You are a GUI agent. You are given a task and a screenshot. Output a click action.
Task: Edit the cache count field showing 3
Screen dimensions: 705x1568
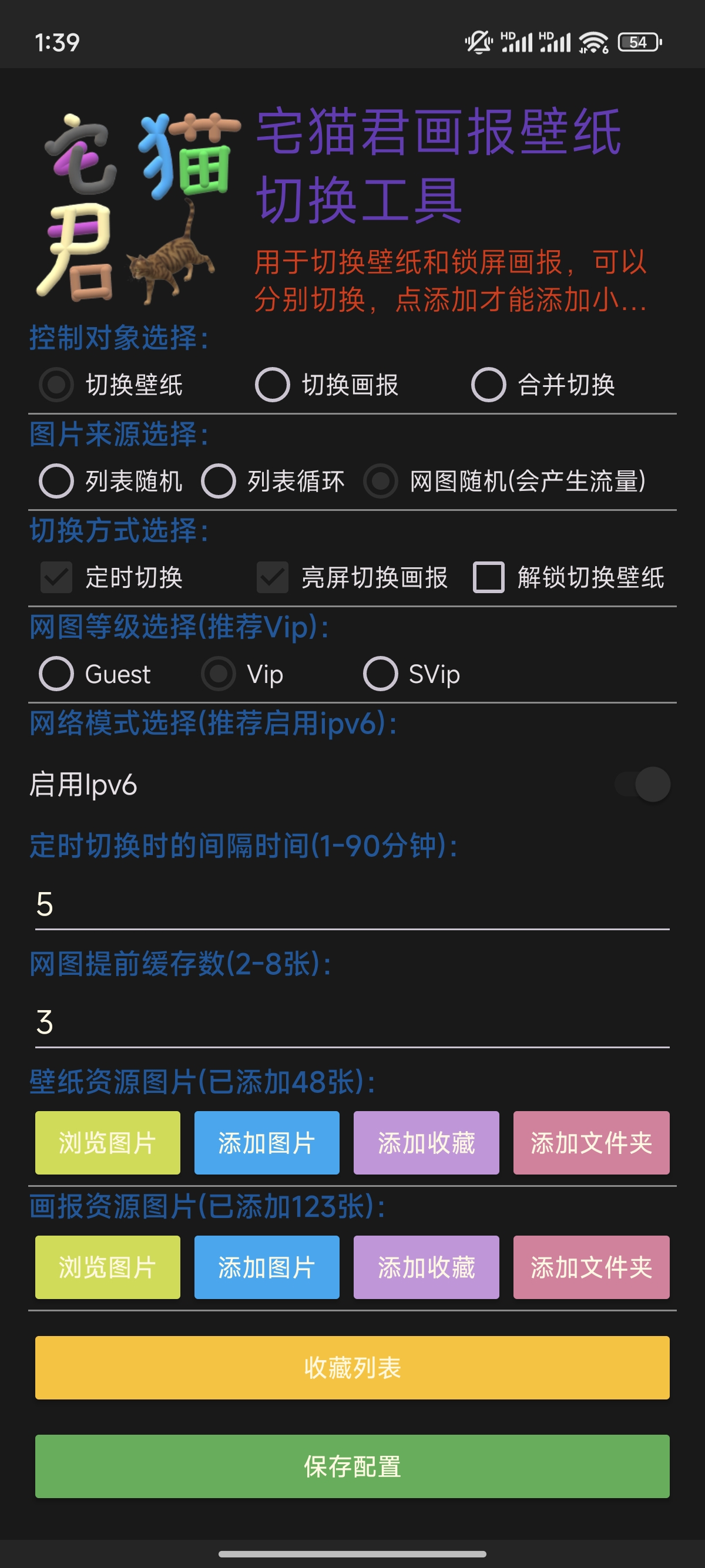coord(352,1022)
